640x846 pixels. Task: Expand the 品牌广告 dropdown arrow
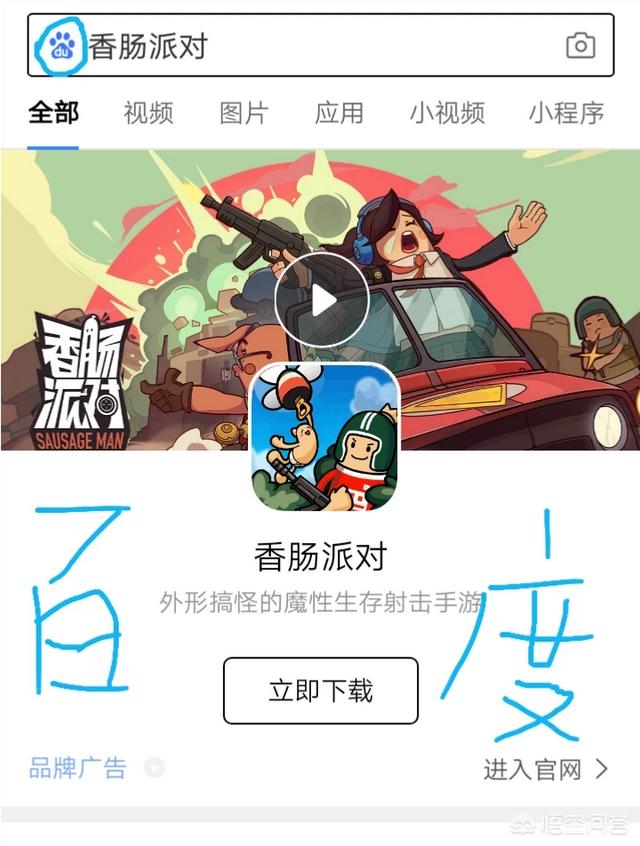[x=153, y=768]
